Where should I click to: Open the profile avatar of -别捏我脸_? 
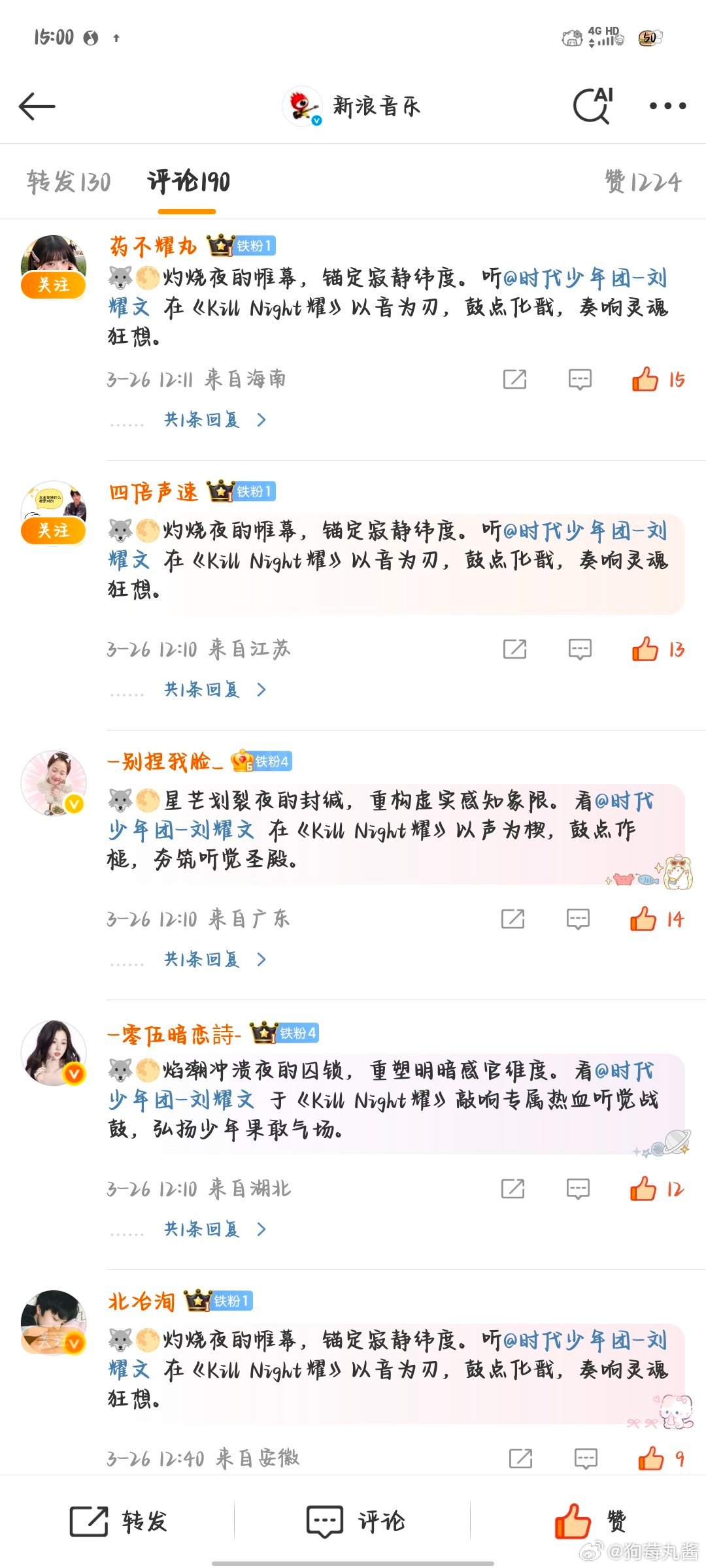[54, 783]
